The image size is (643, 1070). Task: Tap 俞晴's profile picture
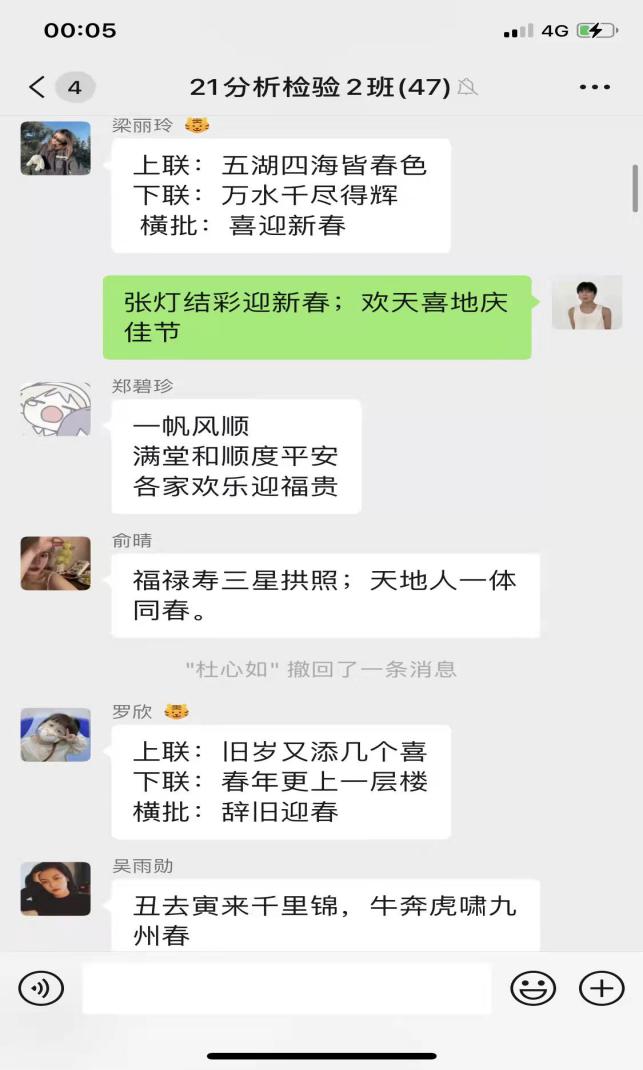click(56, 563)
